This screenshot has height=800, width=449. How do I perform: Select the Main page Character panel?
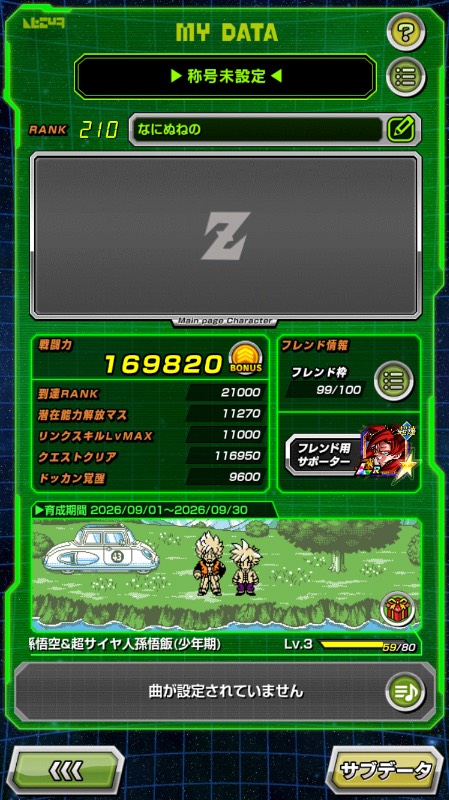coord(226,235)
